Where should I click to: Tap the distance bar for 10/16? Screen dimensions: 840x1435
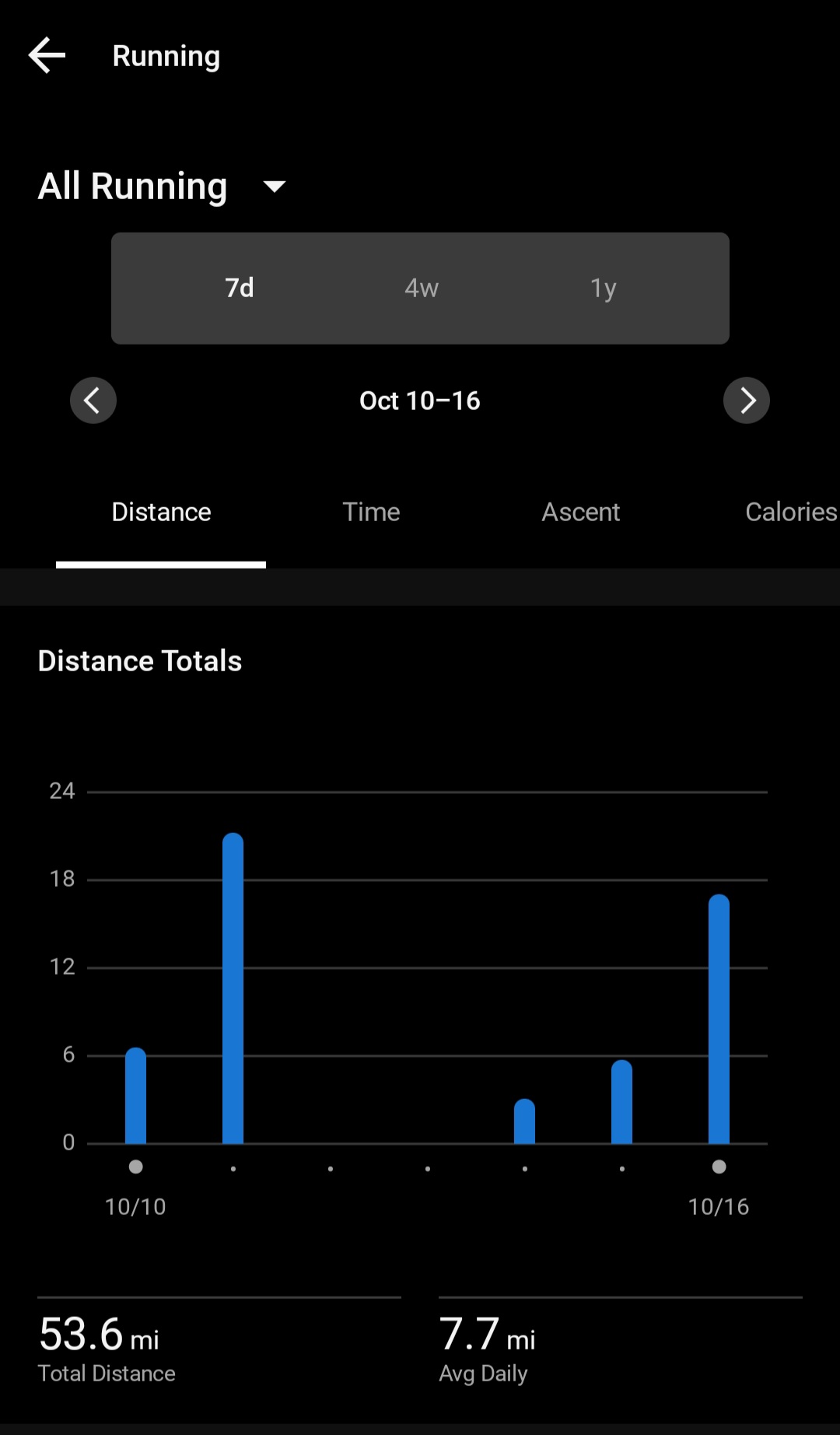click(719, 1019)
